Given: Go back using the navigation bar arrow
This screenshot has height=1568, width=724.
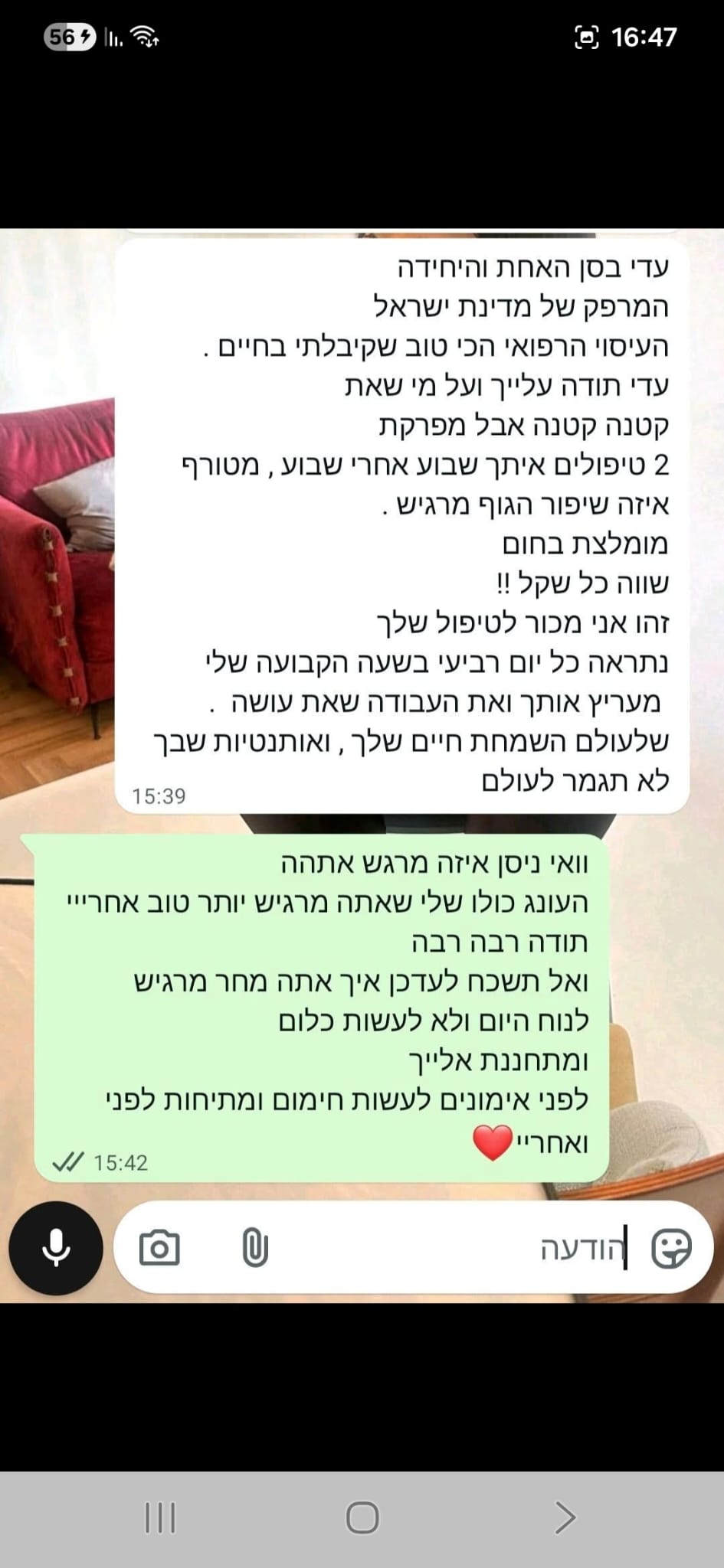Looking at the screenshot, I should 565,1517.
